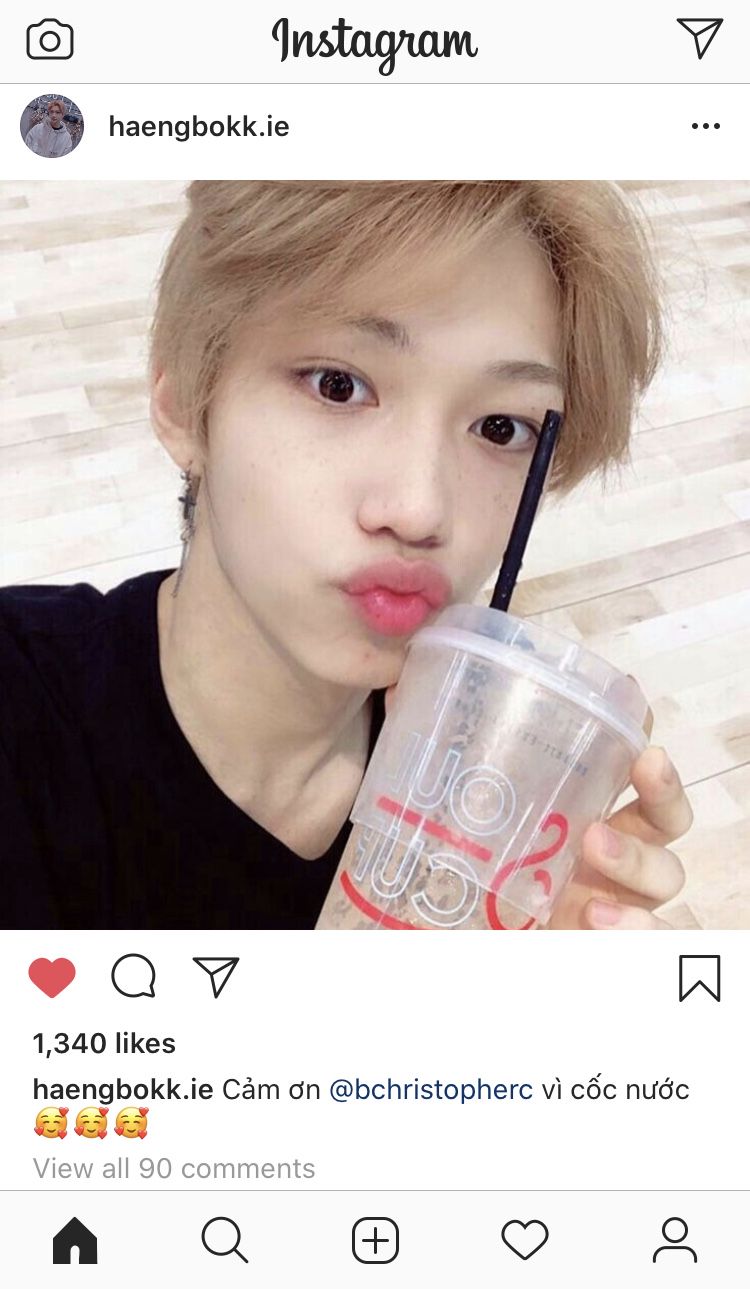Open the @bchristopherc mention in caption
The height and width of the screenshot is (1289, 750).
click(431, 1089)
